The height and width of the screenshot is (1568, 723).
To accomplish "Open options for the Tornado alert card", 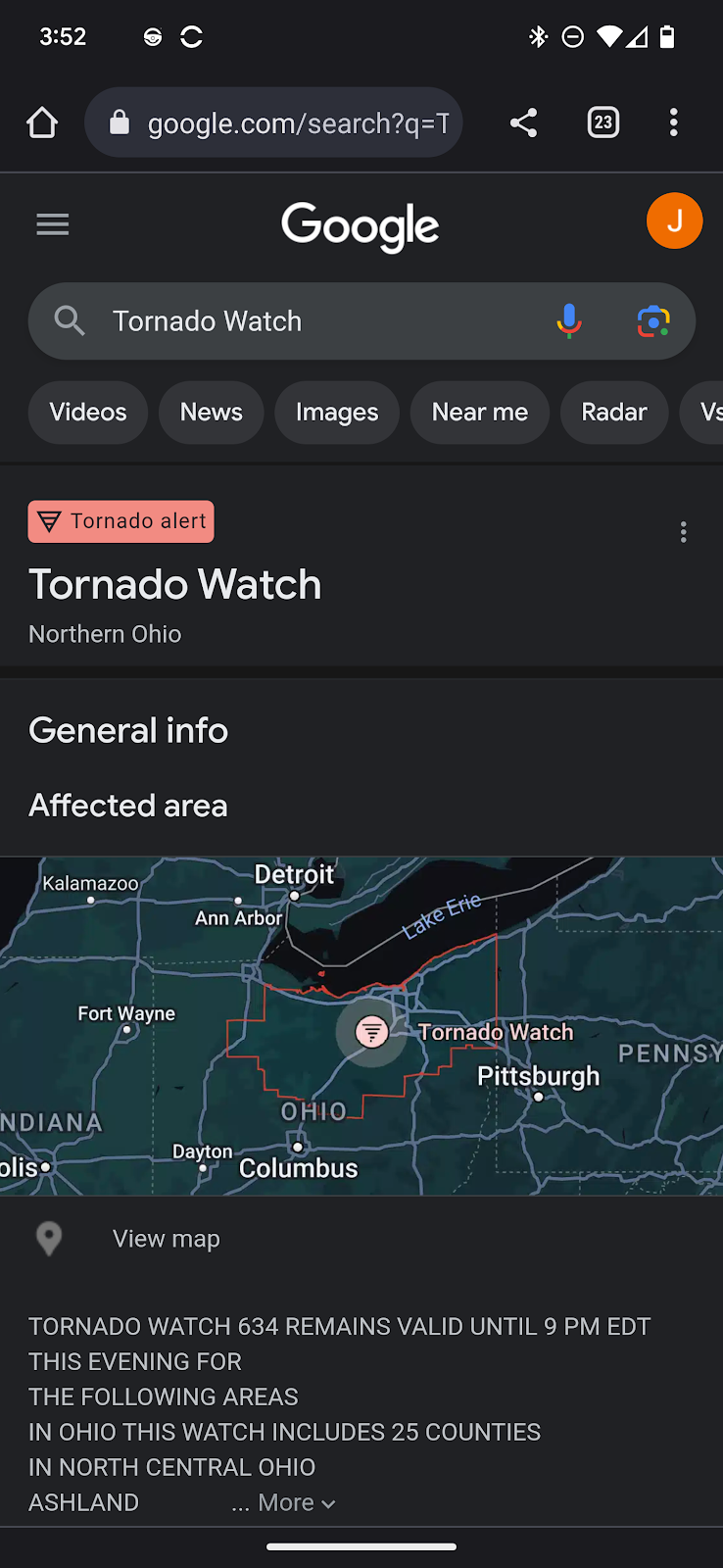I will click(683, 532).
